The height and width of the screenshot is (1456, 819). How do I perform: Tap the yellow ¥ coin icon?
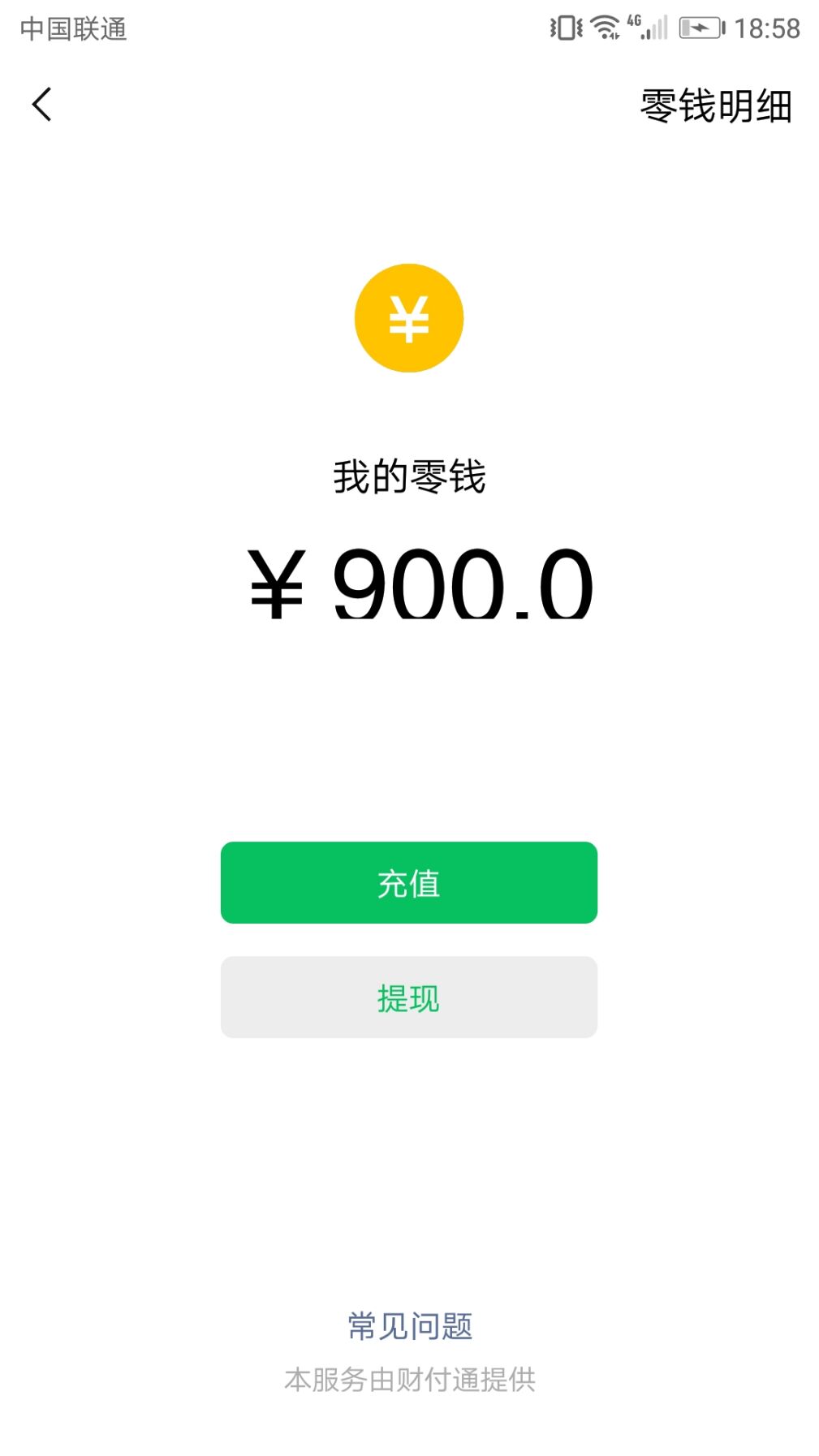click(408, 317)
